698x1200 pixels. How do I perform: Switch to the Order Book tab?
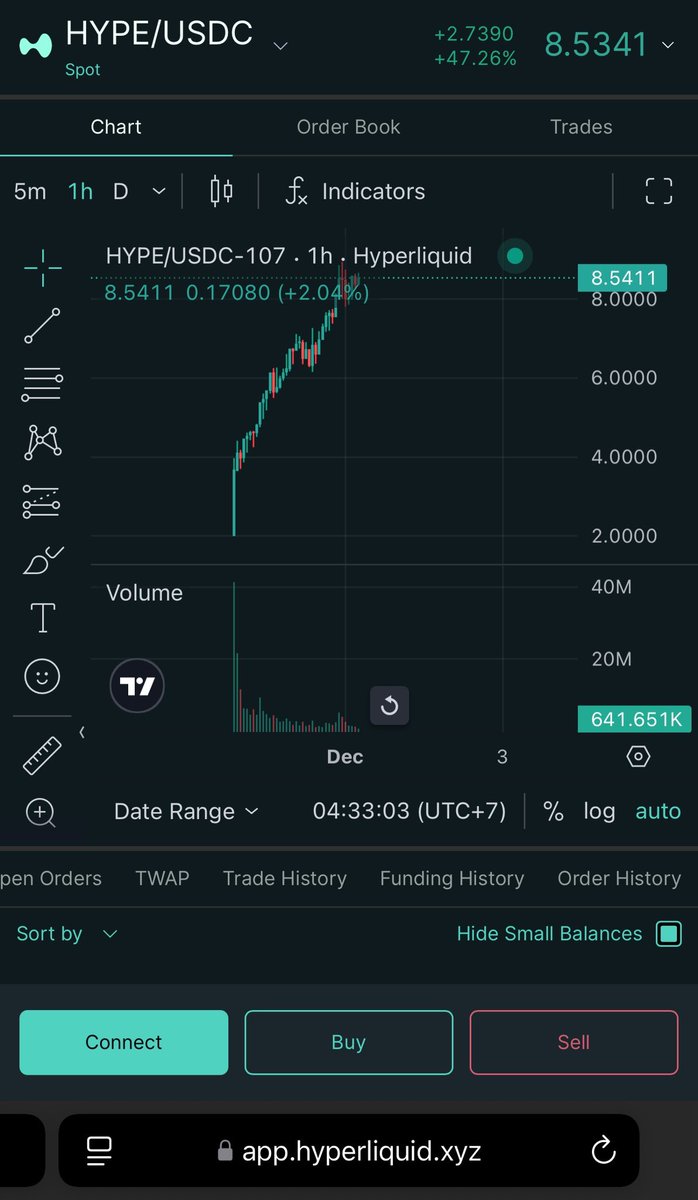pyautogui.click(x=348, y=127)
